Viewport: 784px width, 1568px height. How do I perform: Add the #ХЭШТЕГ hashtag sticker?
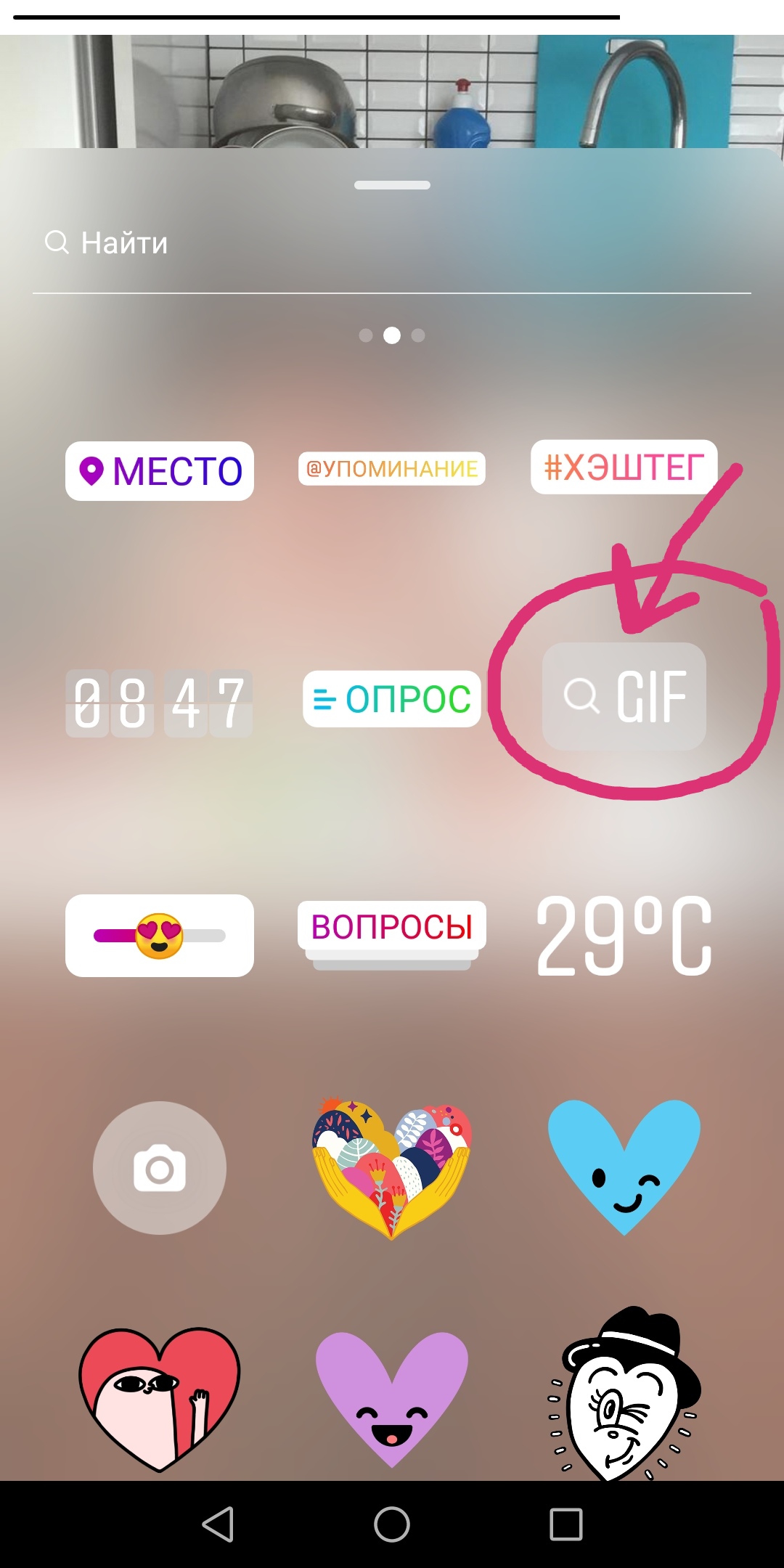coord(624,467)
